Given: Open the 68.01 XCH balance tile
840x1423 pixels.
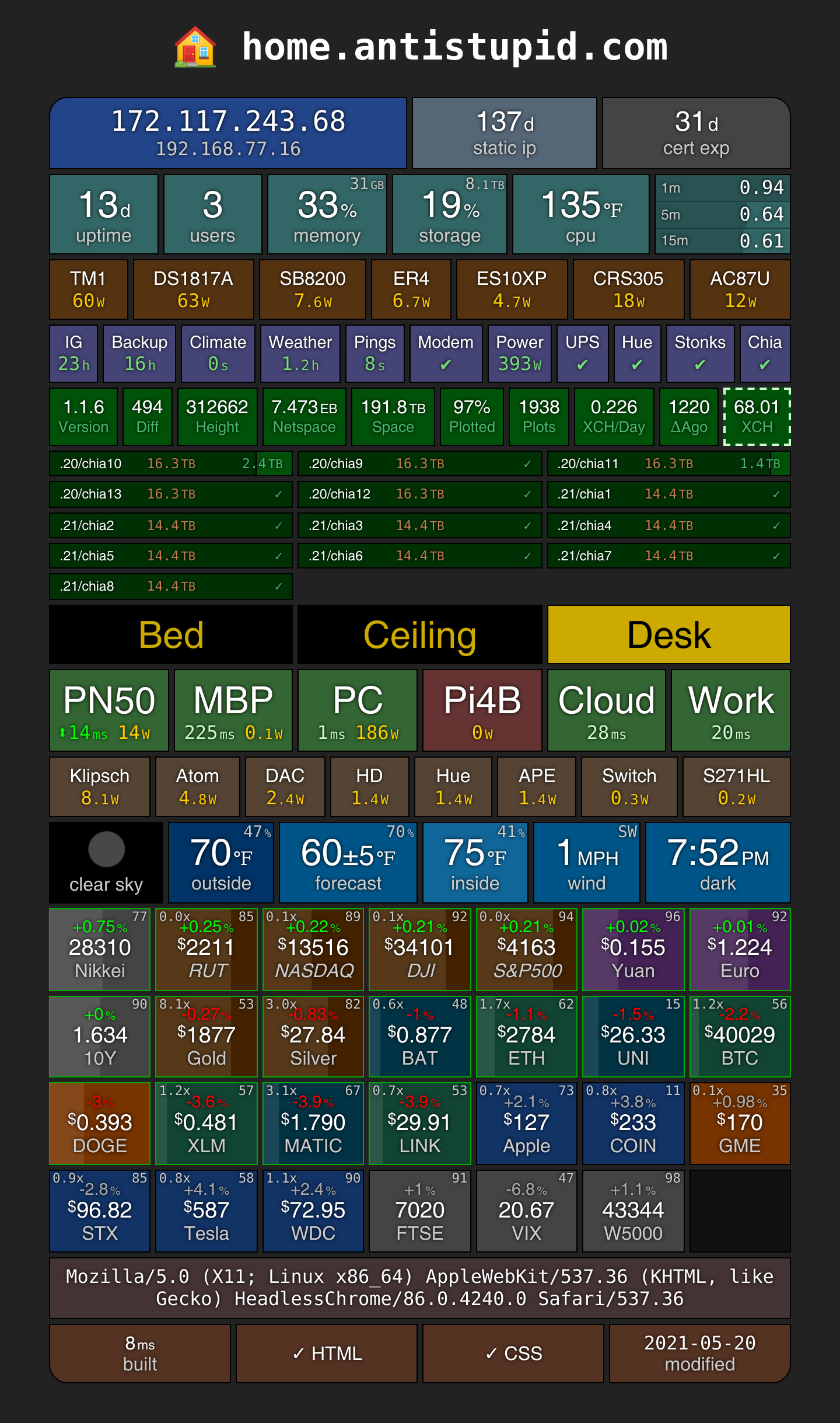Looking at the screenshot, I should tap(757, 417).
